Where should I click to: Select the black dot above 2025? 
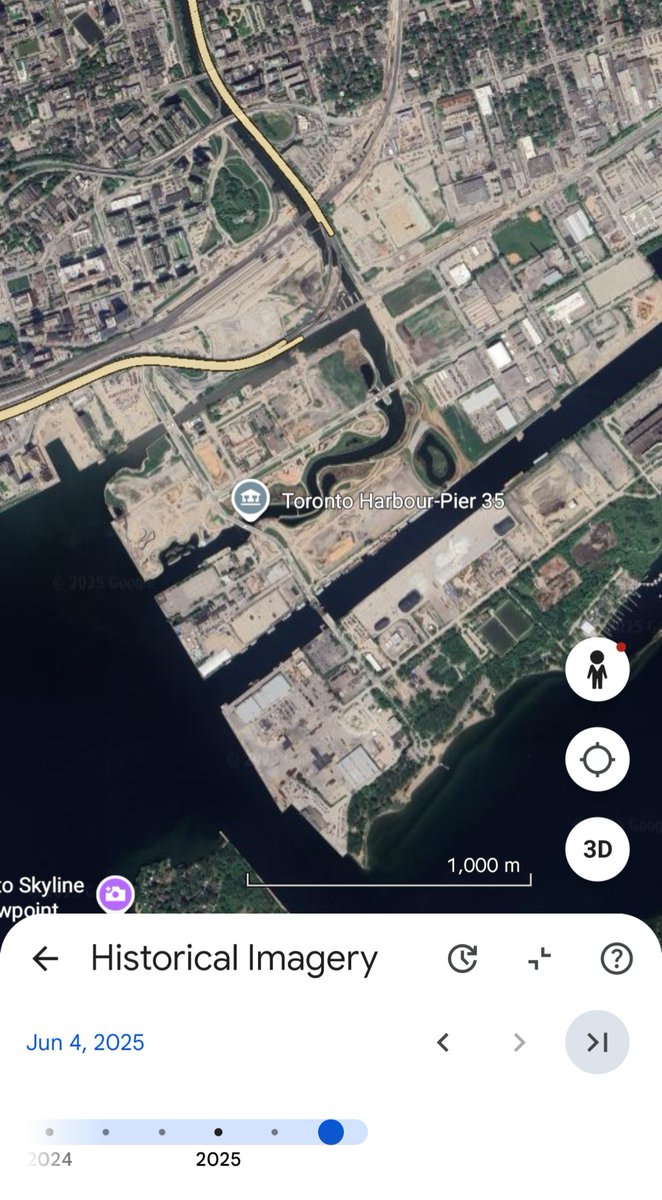coord(218,1132)
